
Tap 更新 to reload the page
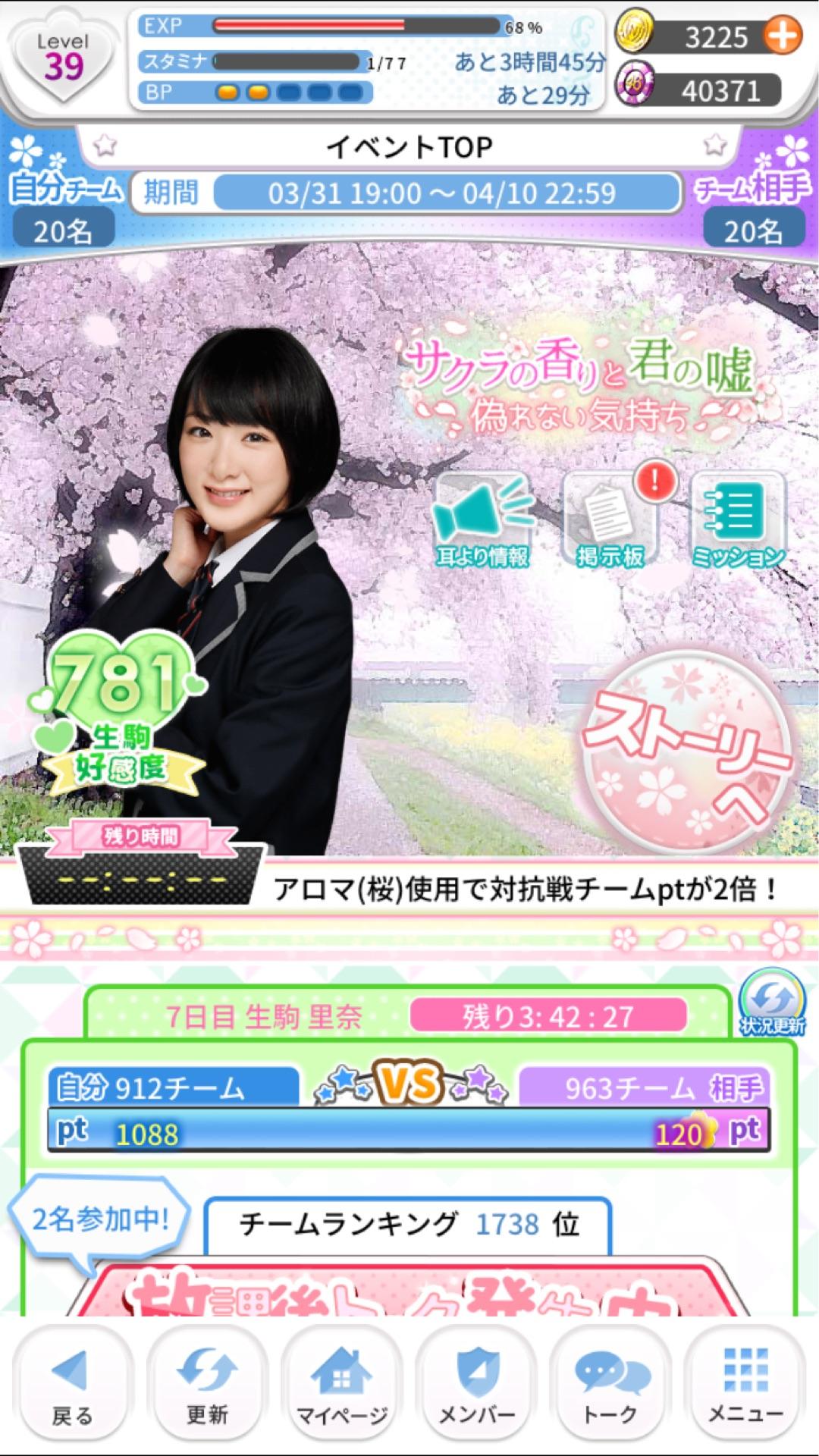click(206, 1388)
